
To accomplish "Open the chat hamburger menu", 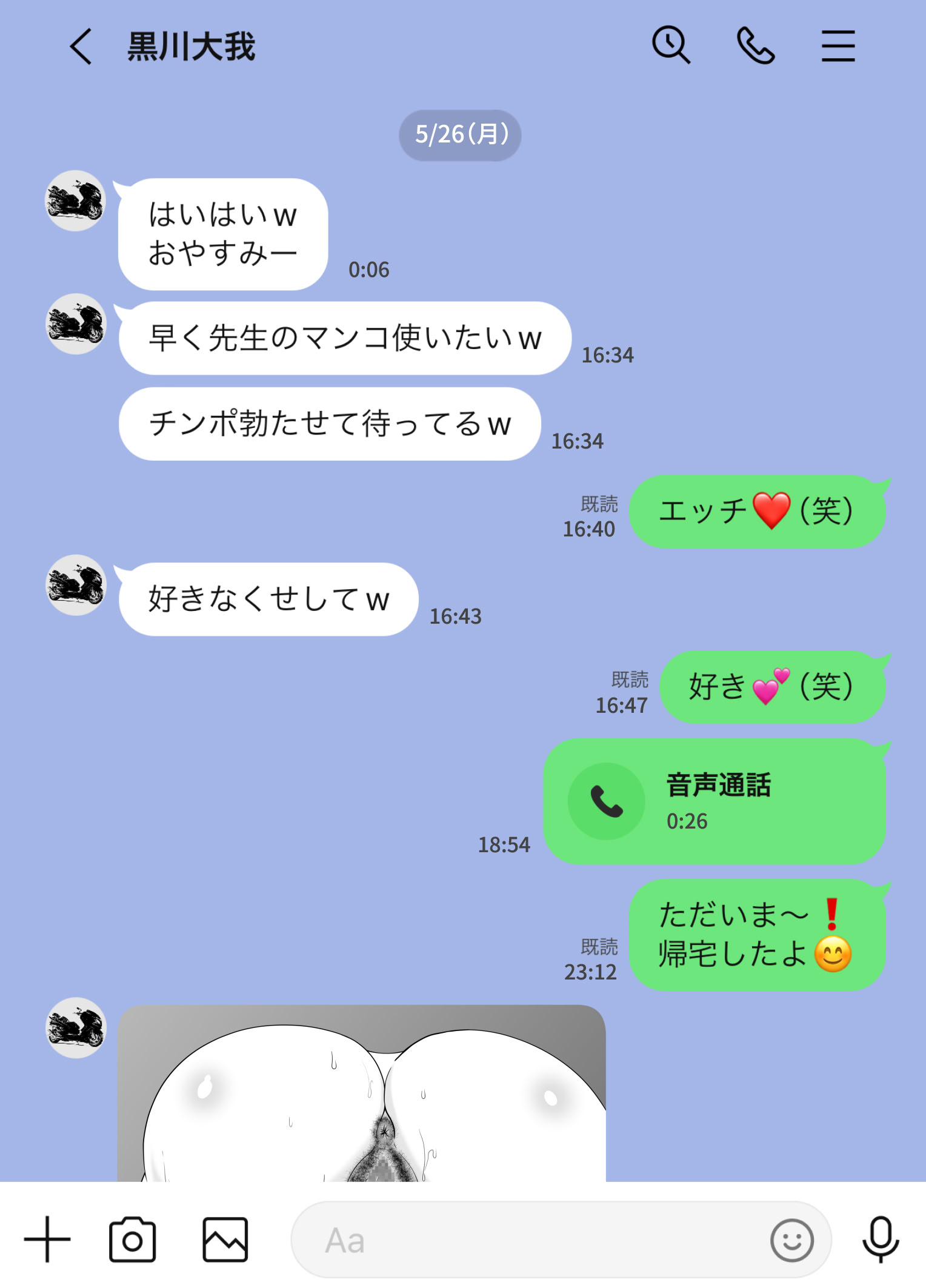I will click(838, 46).
